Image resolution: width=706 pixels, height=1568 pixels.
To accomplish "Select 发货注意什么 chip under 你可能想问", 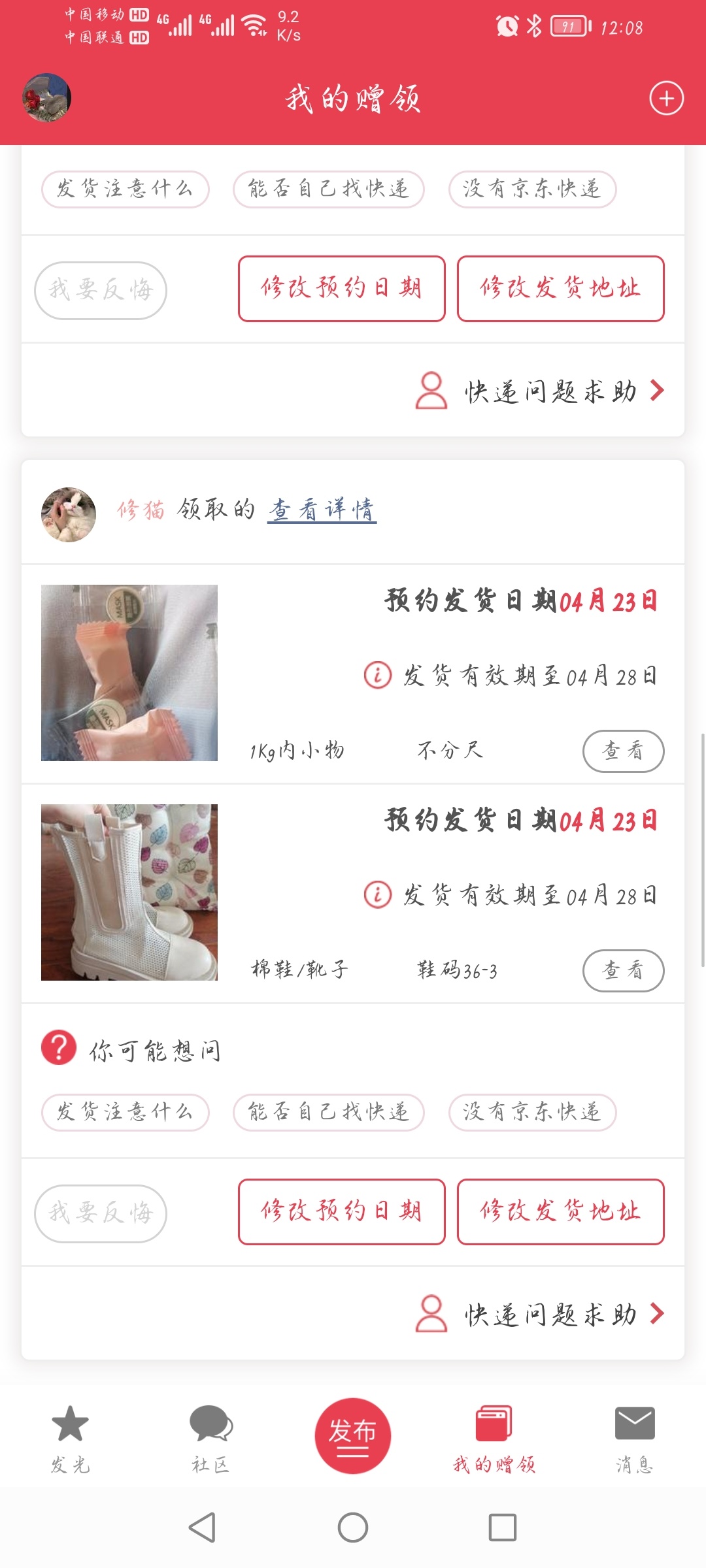I will [x=125, y=1112].
